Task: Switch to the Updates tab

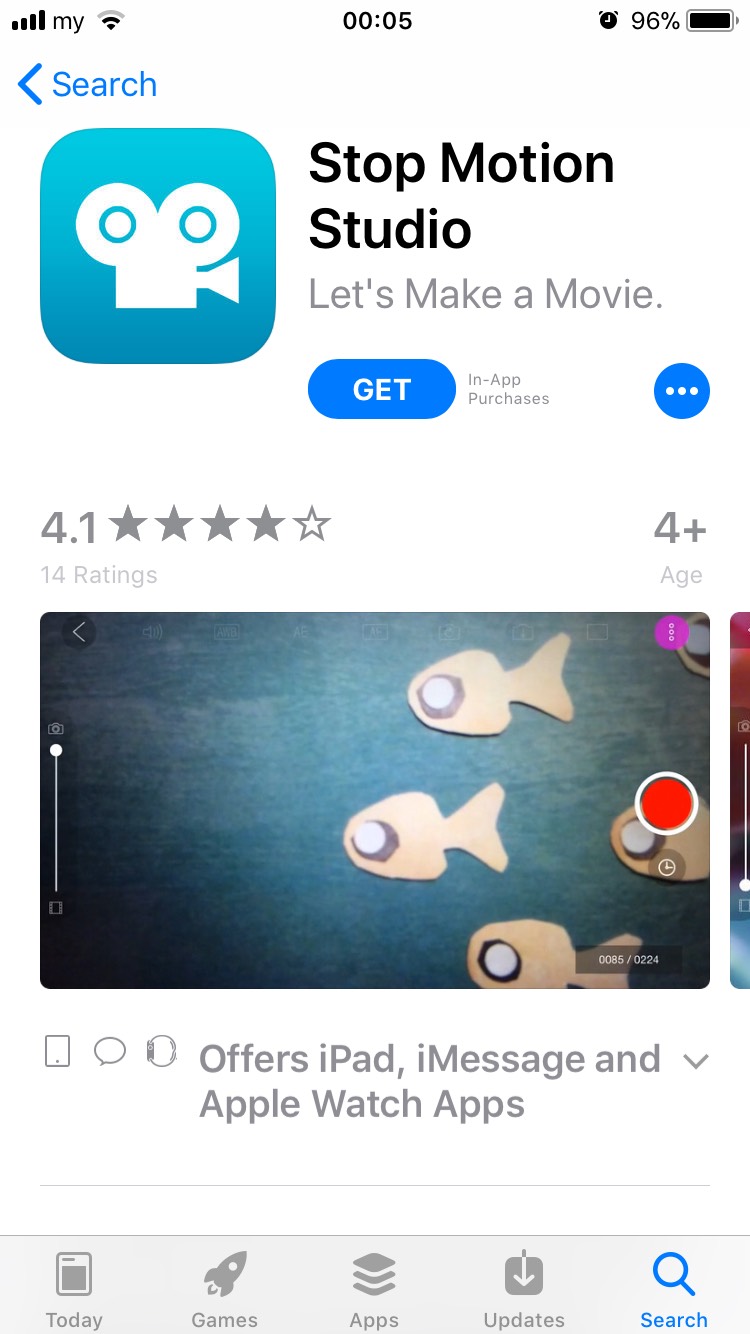Action: click(x=524, y=1289)
